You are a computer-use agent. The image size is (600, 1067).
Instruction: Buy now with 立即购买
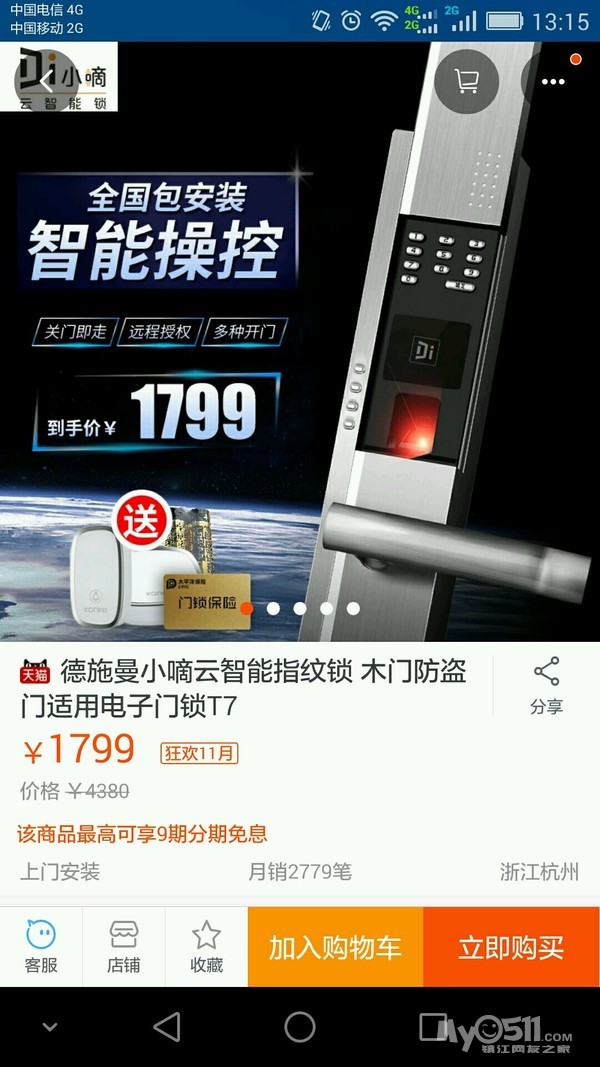pyautogui.click(x=511, y=947)
